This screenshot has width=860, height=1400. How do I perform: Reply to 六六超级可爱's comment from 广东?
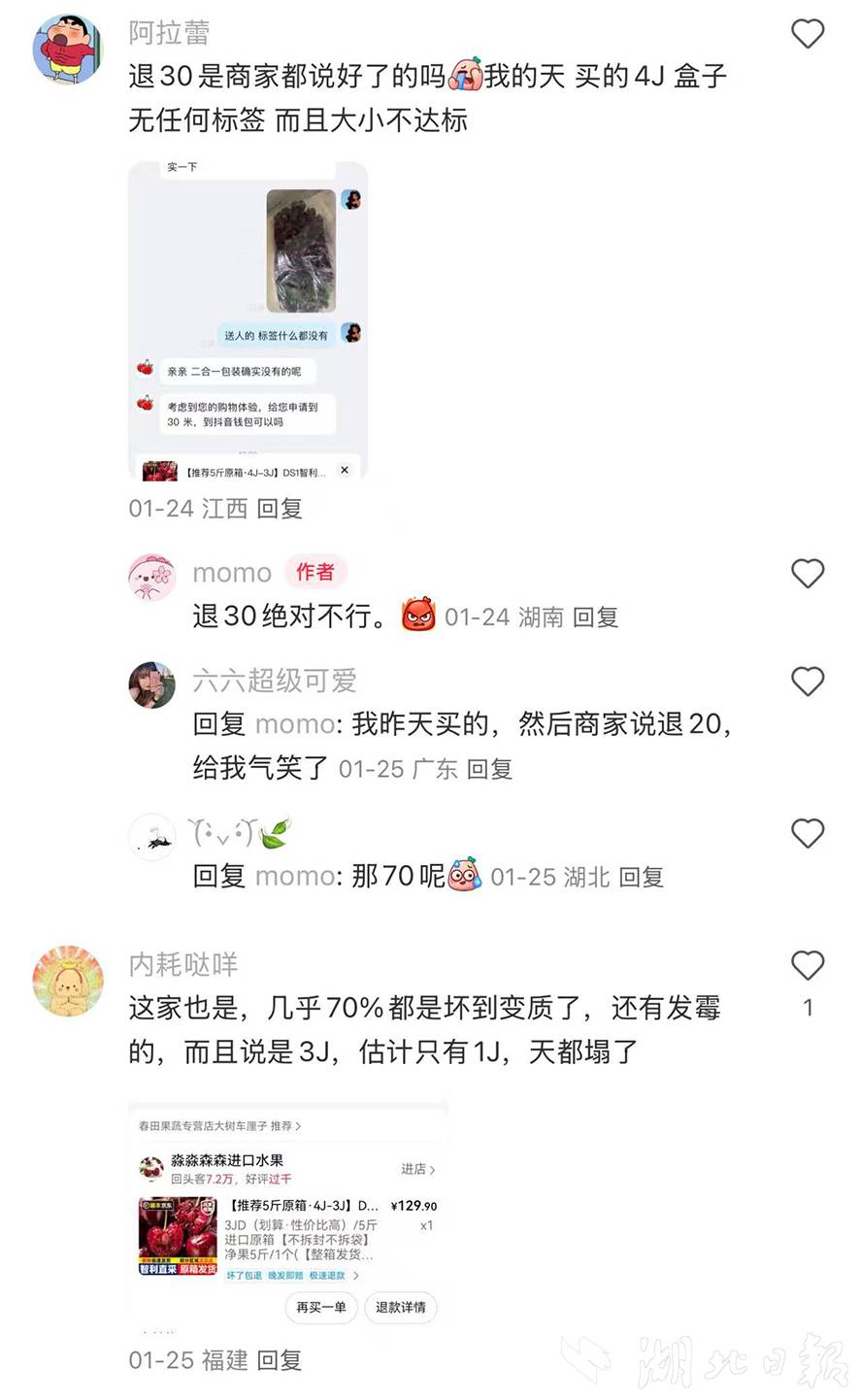[489, 770]
